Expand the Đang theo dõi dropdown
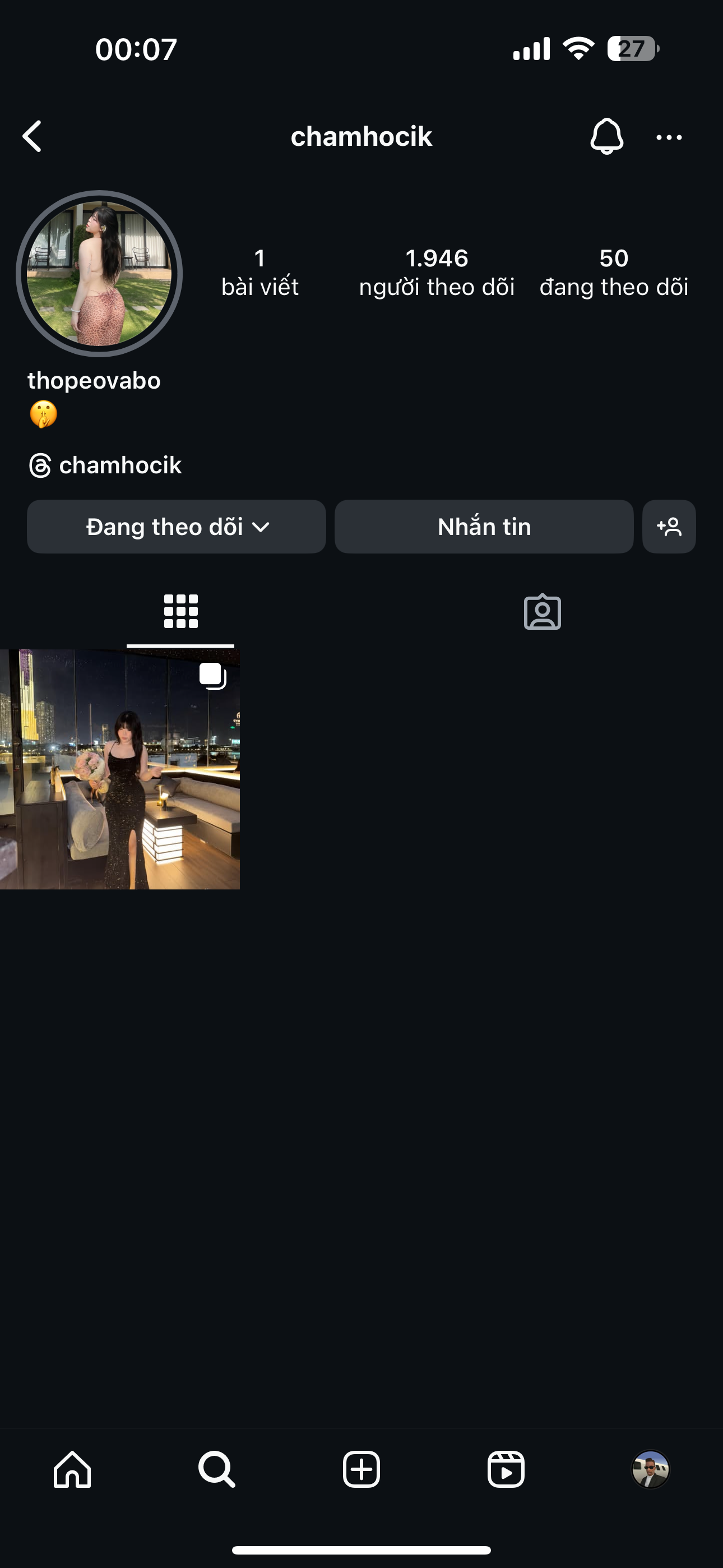The image size is (723, 1568). click(x=177, y=527)
